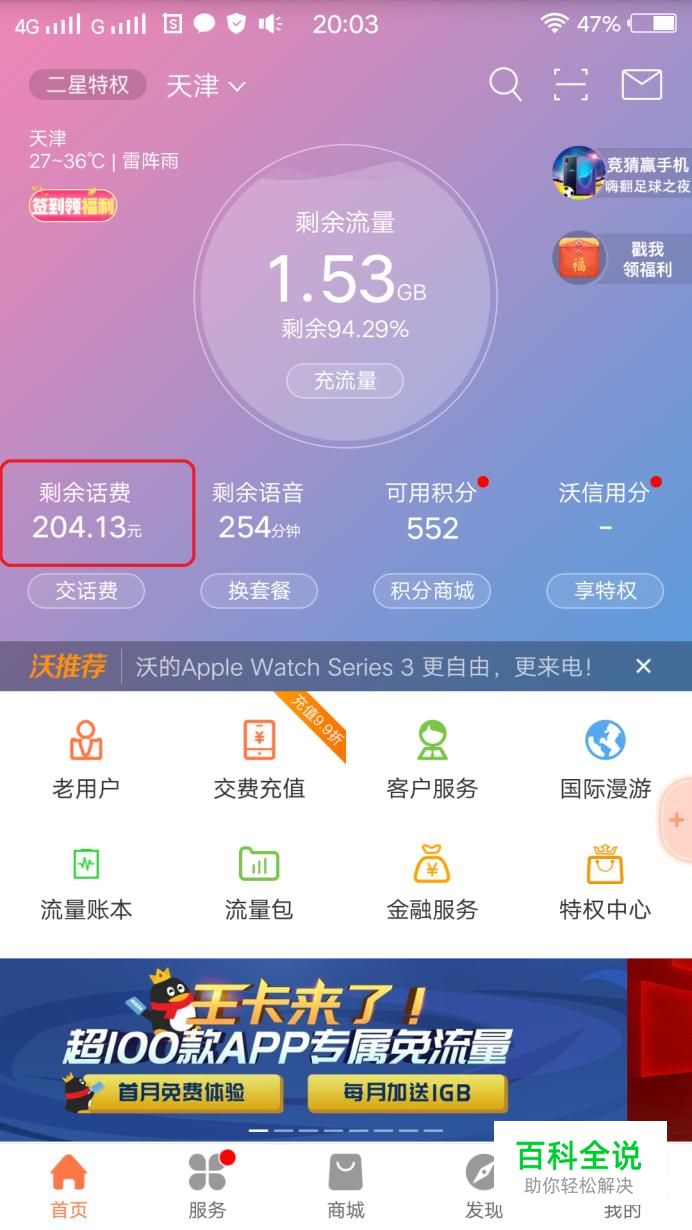
Task: Tap the 享特权 button
Action: [605, 591]
